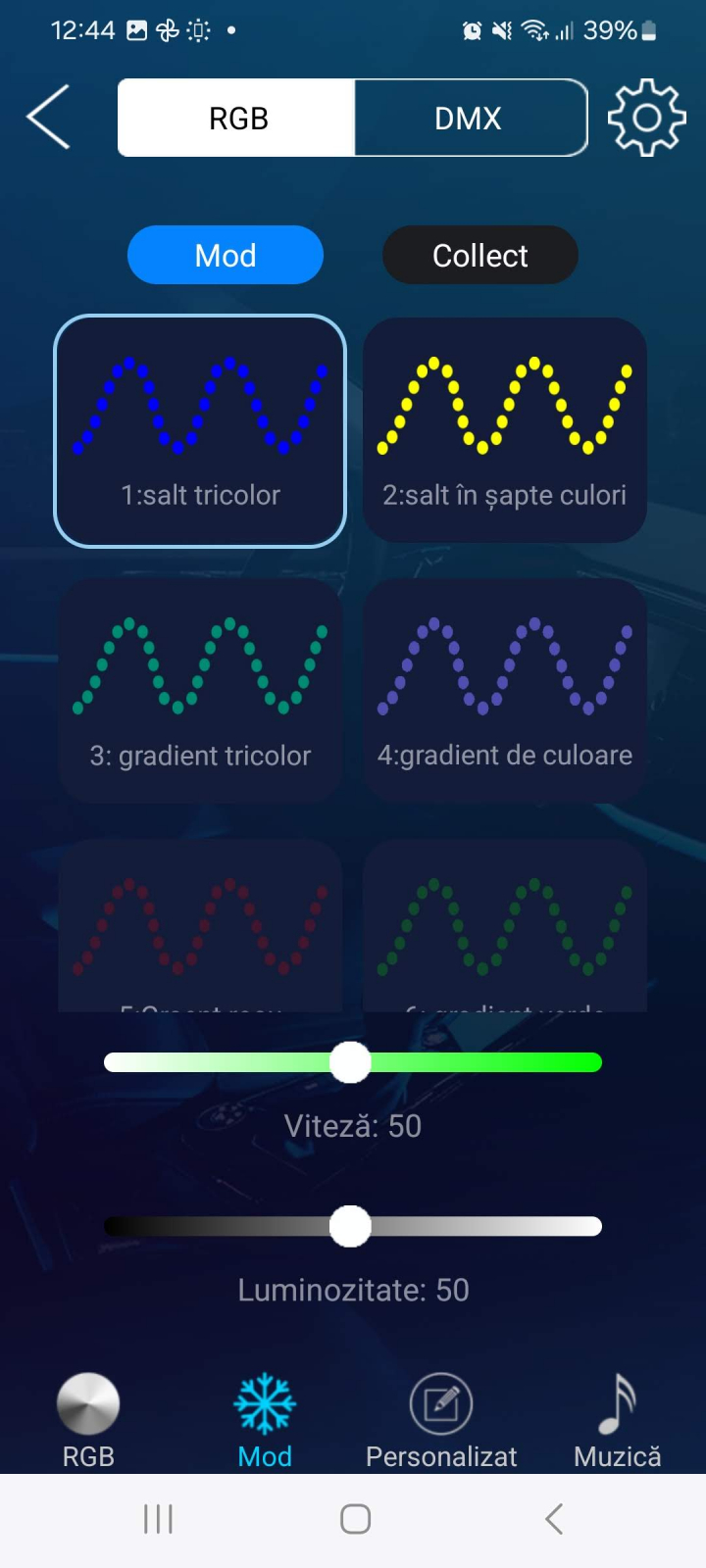Choose mode 2: salt în șapte culori

pyautogui.click(x=505, y=431)
